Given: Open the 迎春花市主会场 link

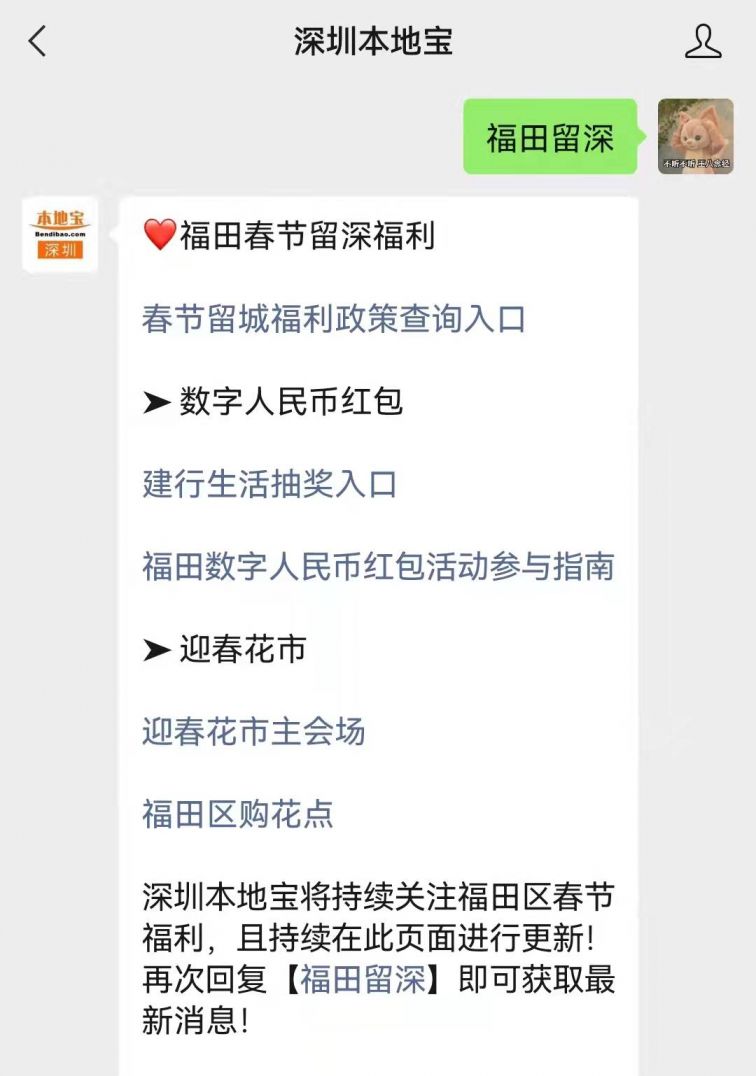Looking at the screenshot, I should (254, 732).
